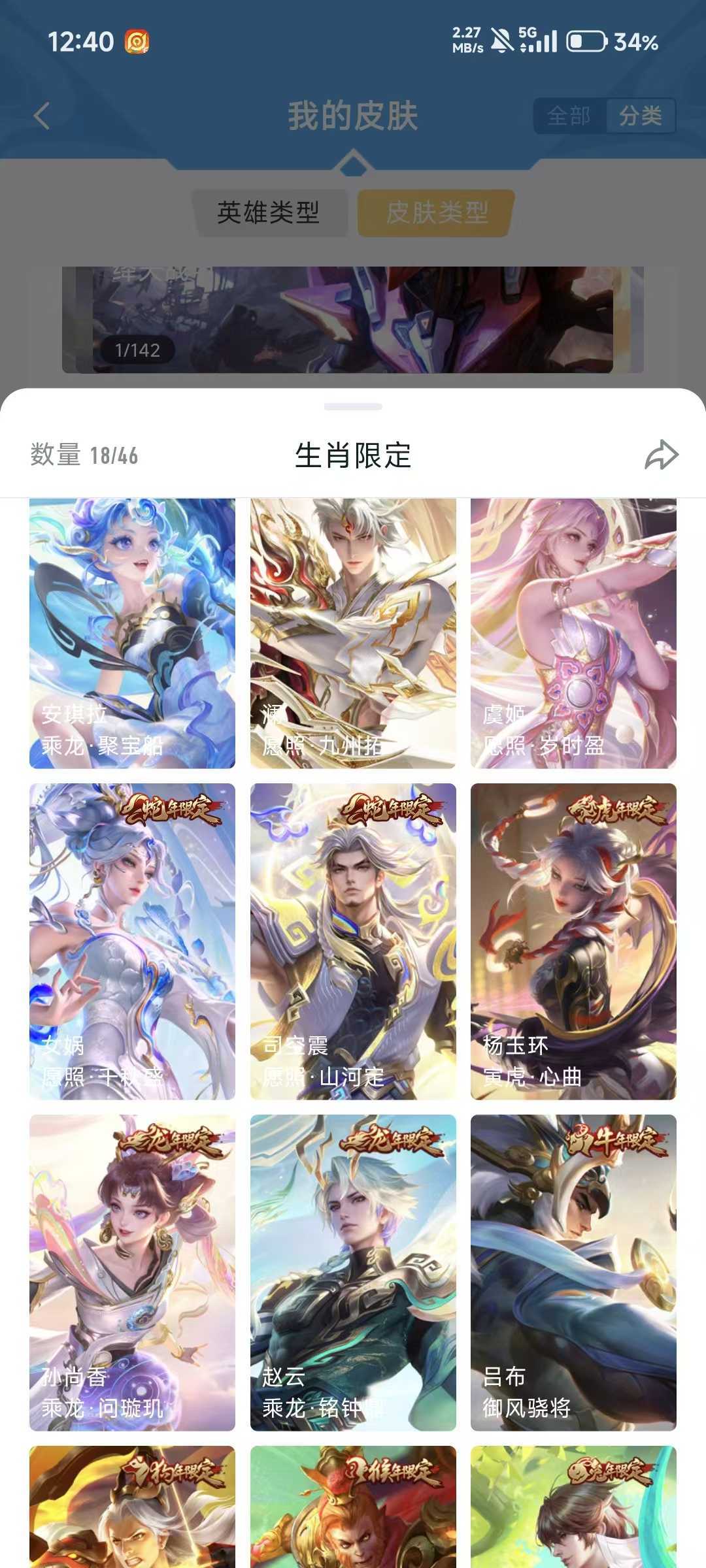
Task: Switch to the 英雄类型 tab
Action: [x=270, y=212]
